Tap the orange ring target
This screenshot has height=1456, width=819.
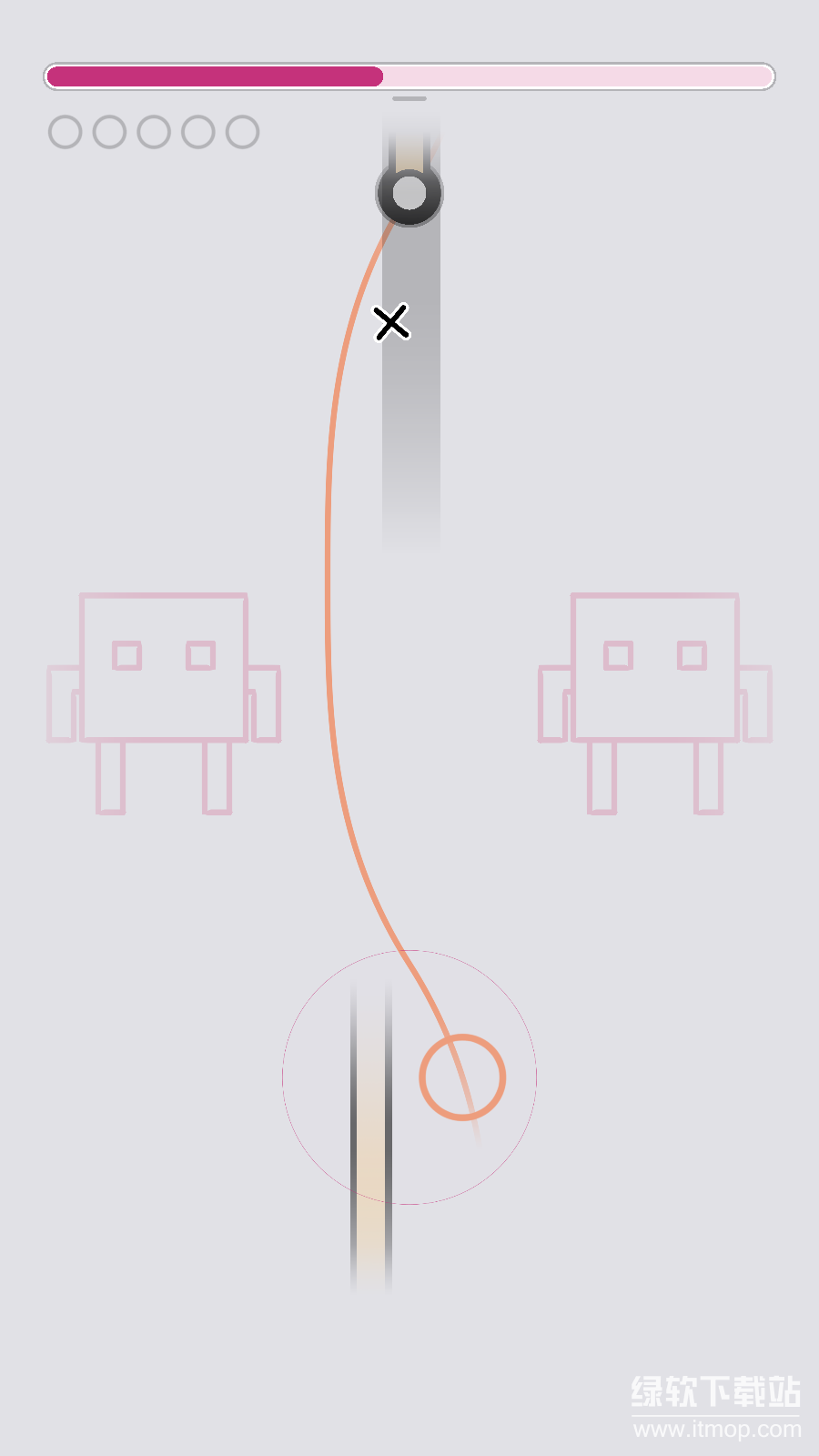[462, 1077]
